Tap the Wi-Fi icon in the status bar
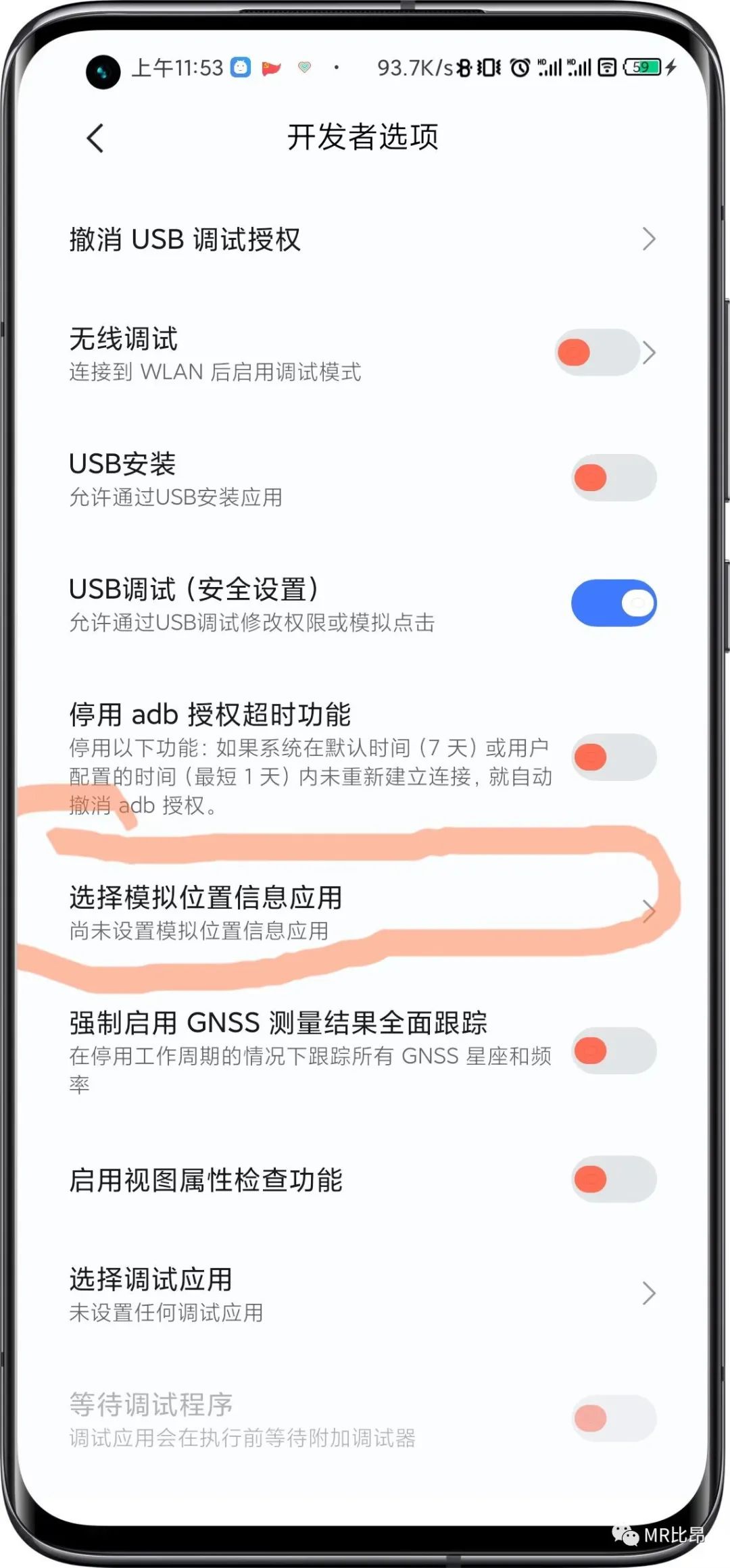 click(x=608, y=67)
